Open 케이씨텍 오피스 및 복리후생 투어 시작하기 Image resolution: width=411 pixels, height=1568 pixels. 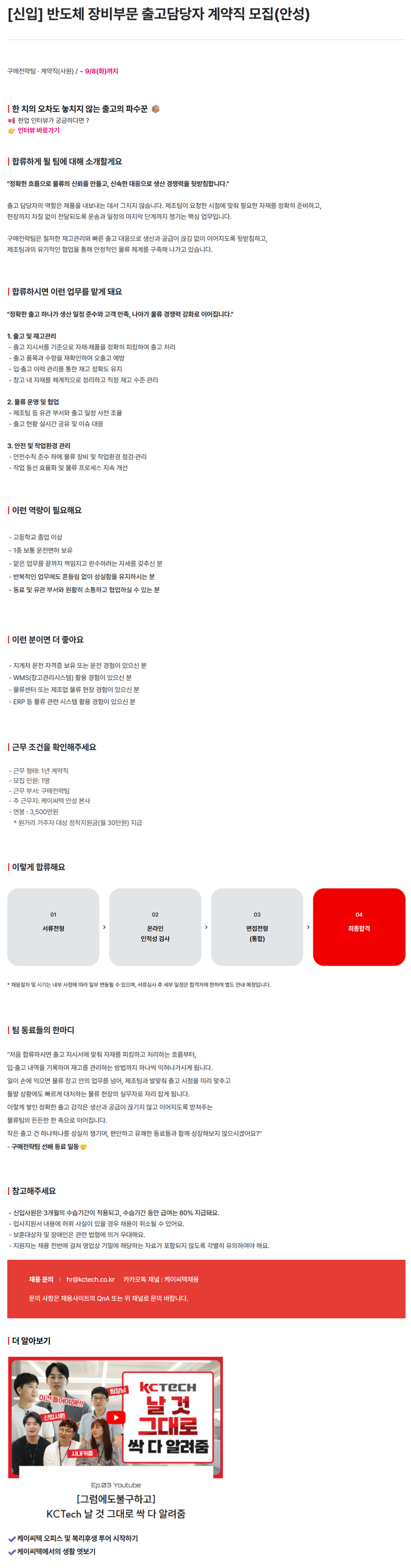[77, 1538]
